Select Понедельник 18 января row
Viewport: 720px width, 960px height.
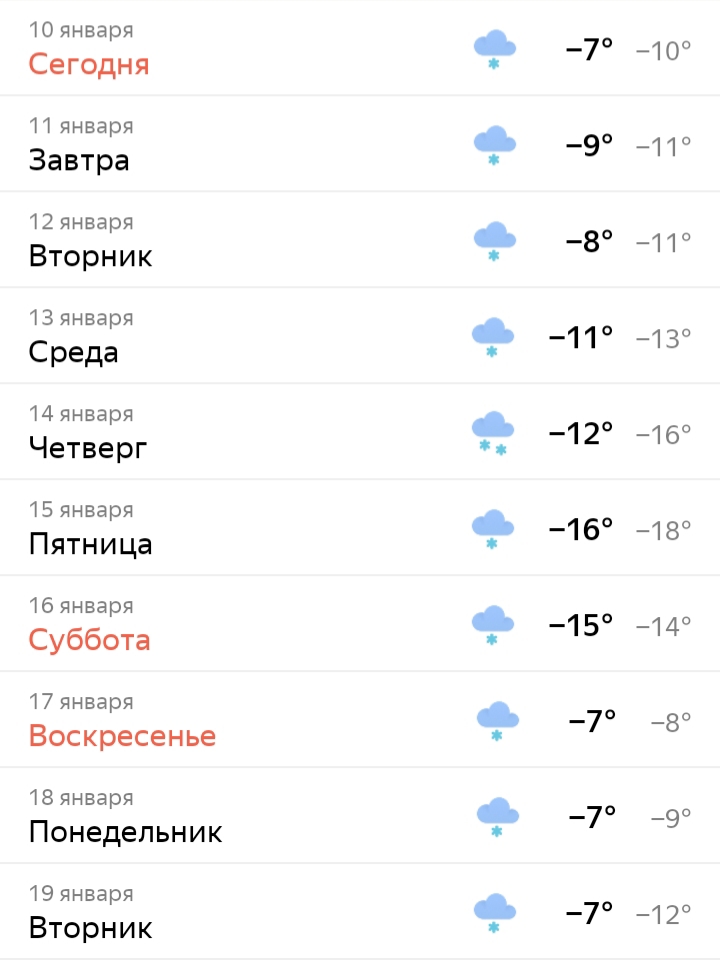pyautogui.click(x=360, y=816)
